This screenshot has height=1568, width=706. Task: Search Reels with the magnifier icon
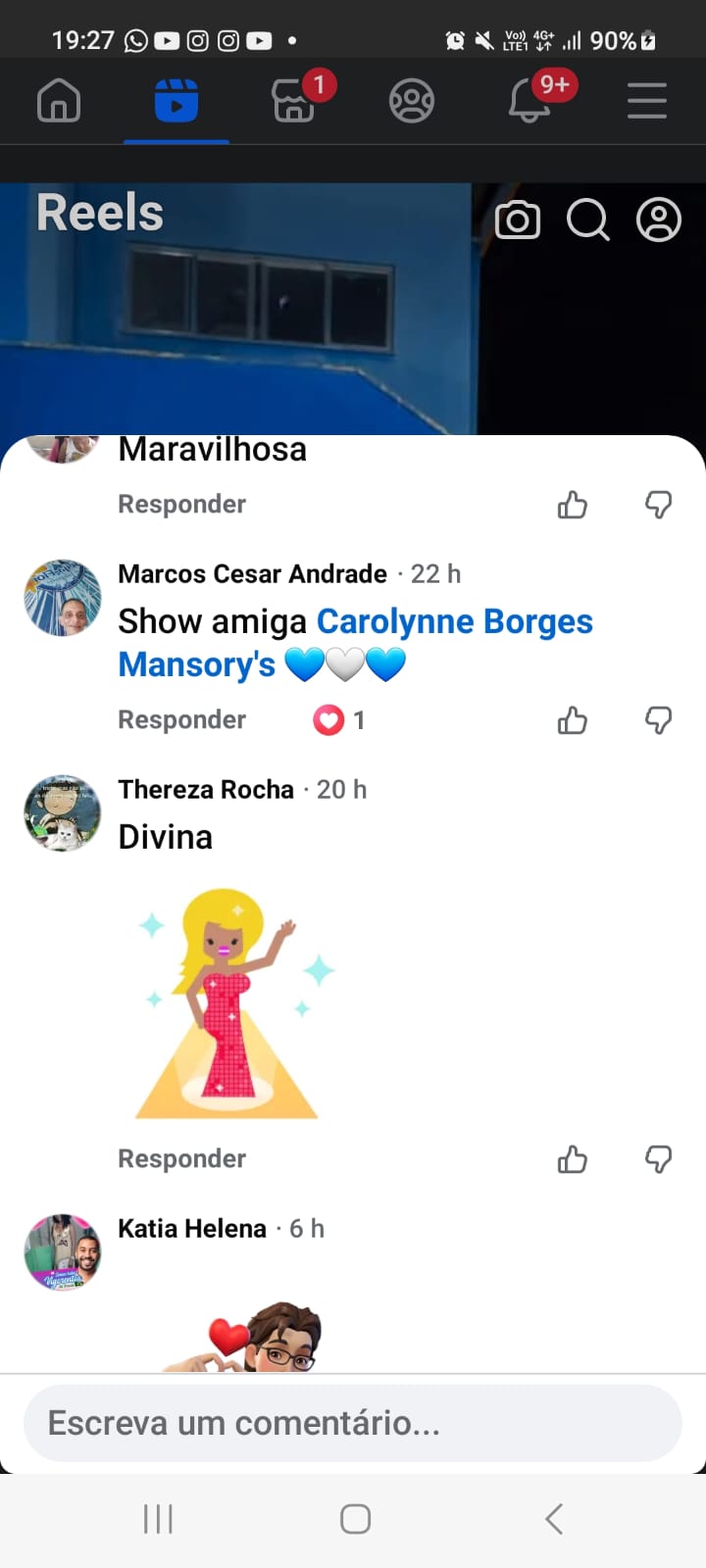(x=588, y=220)
